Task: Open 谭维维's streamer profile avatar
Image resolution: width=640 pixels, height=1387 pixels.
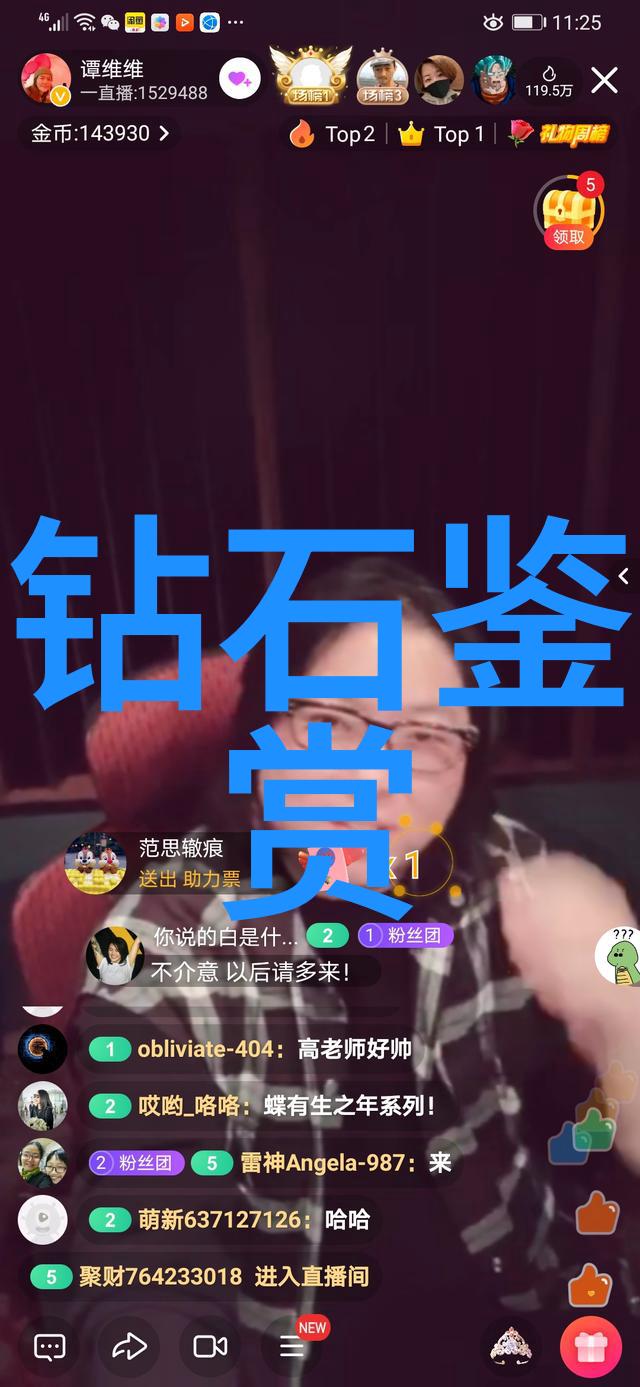Action: pyautogui.click(x=46, y=79)
